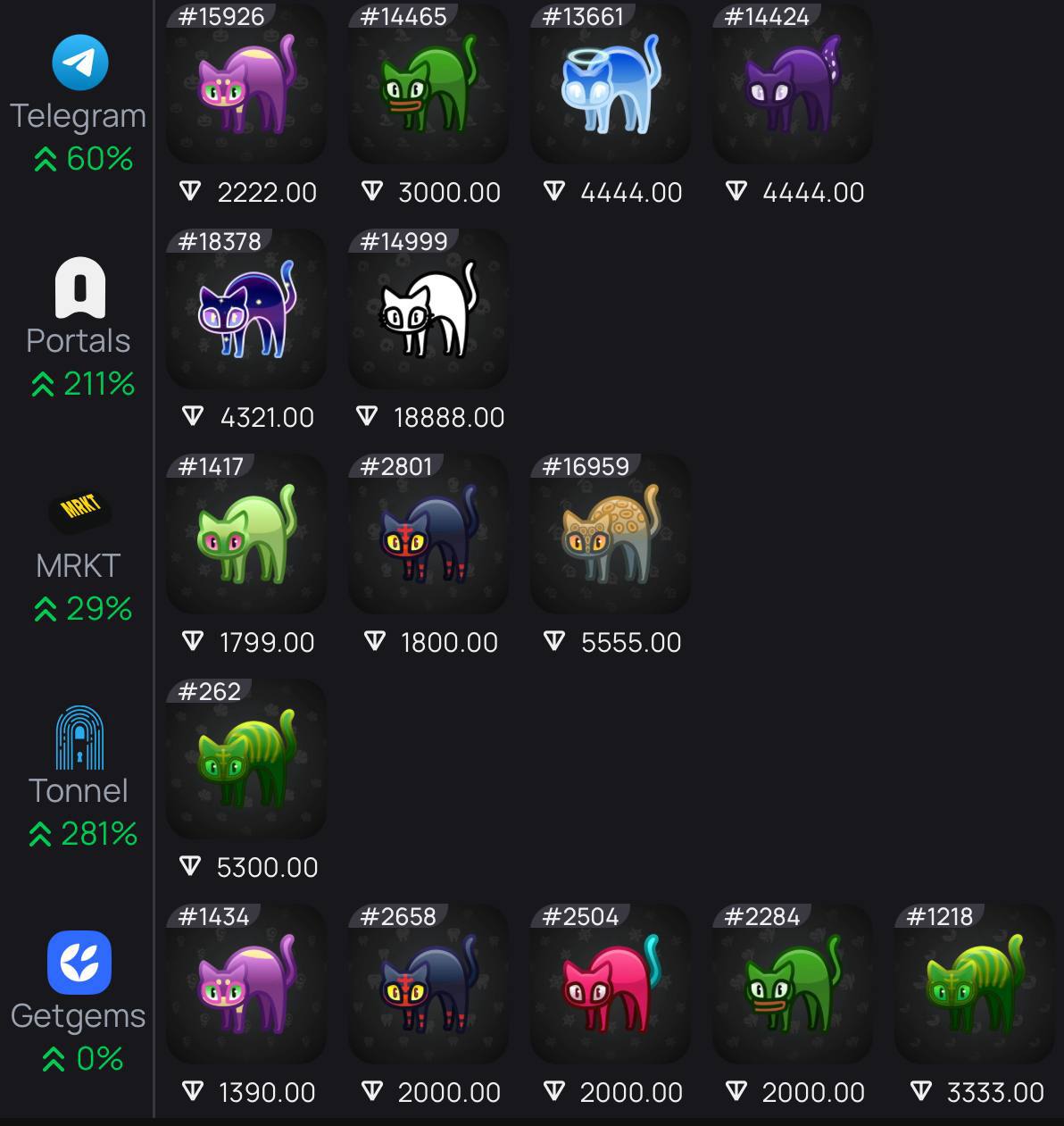Screen dimensions: 1064x1126
Task: Select black cat #2801 for 1800.00
Action: tap(428, 535)
